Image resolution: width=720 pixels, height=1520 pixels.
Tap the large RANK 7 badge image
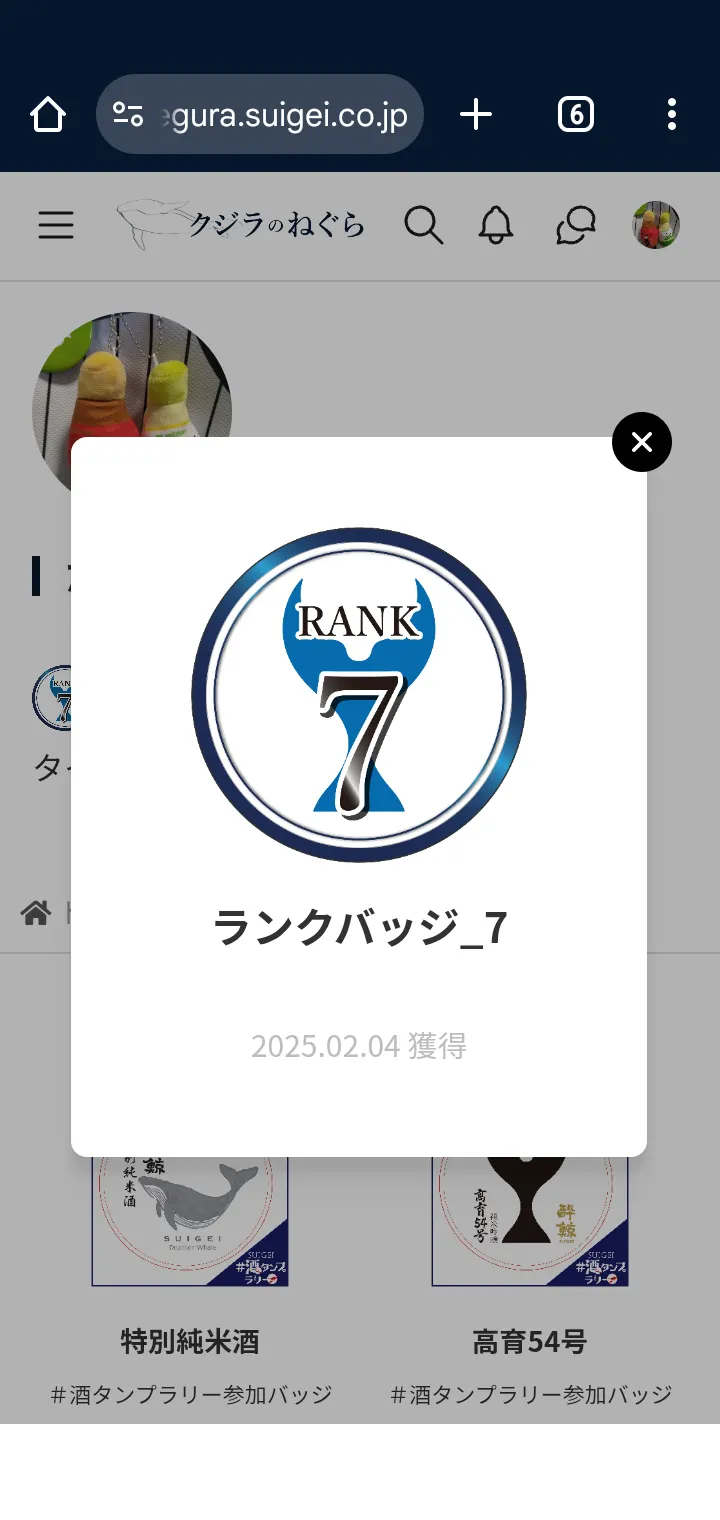(360, 695)
